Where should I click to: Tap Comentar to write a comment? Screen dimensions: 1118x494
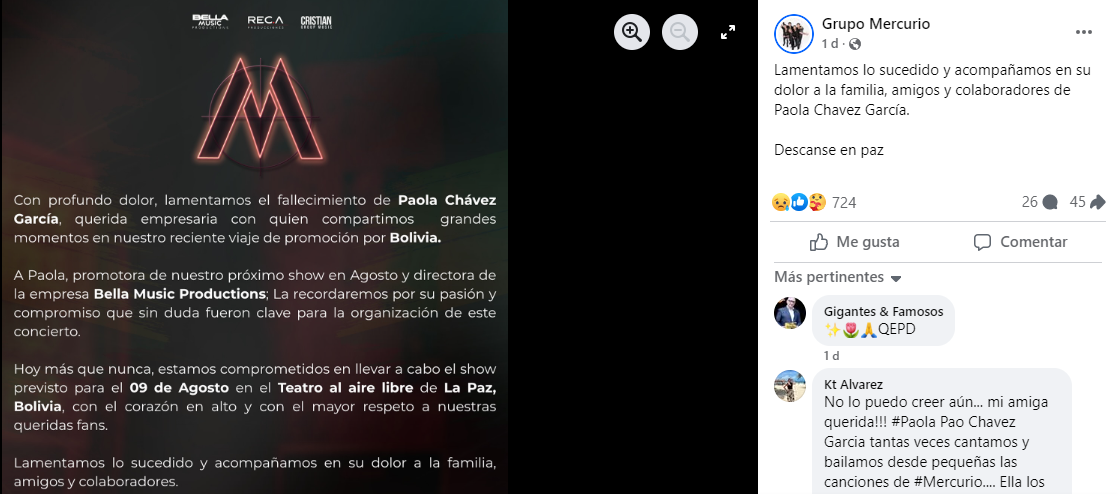1020,242
